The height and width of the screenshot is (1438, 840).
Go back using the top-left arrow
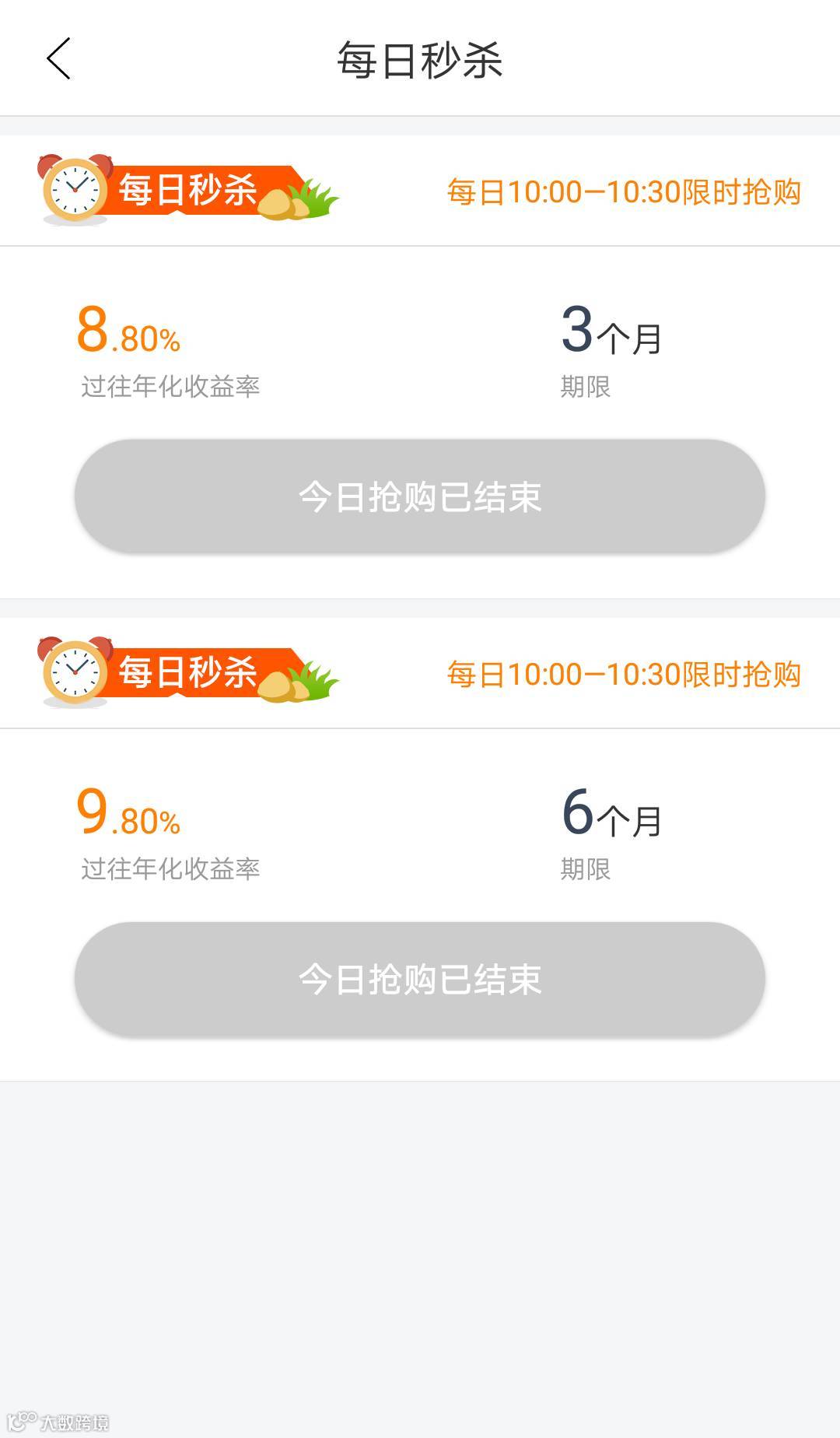[58, 58]
